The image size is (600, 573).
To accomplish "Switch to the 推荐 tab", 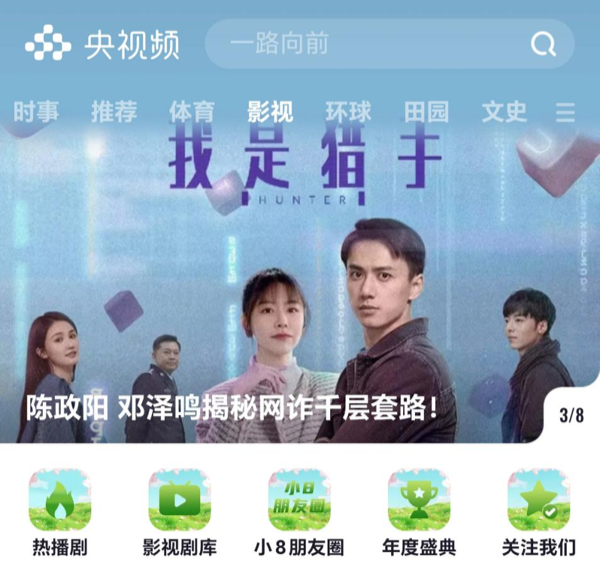I will (114, 112).
